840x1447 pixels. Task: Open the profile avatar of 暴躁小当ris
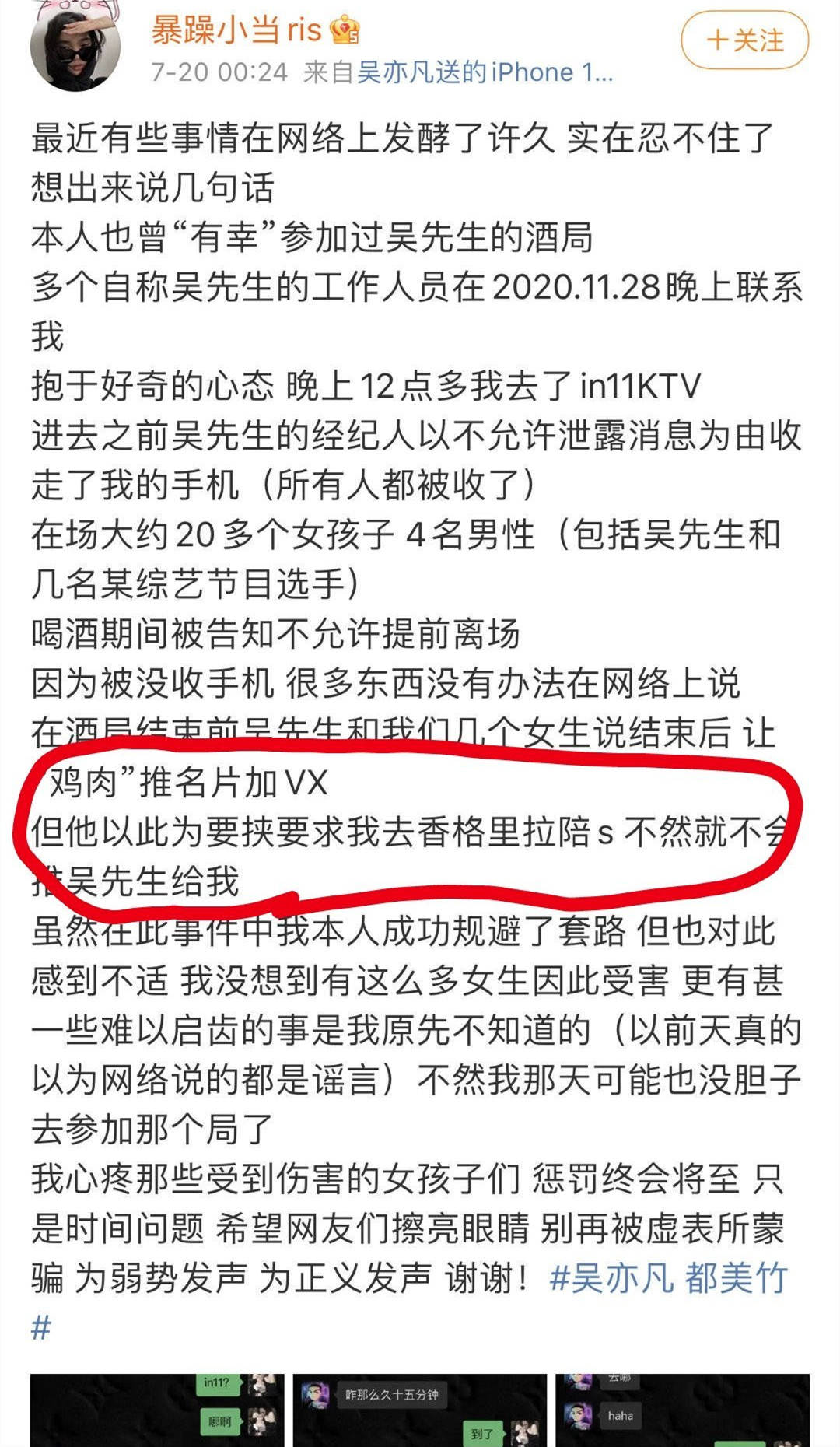(x=74, y=45)
